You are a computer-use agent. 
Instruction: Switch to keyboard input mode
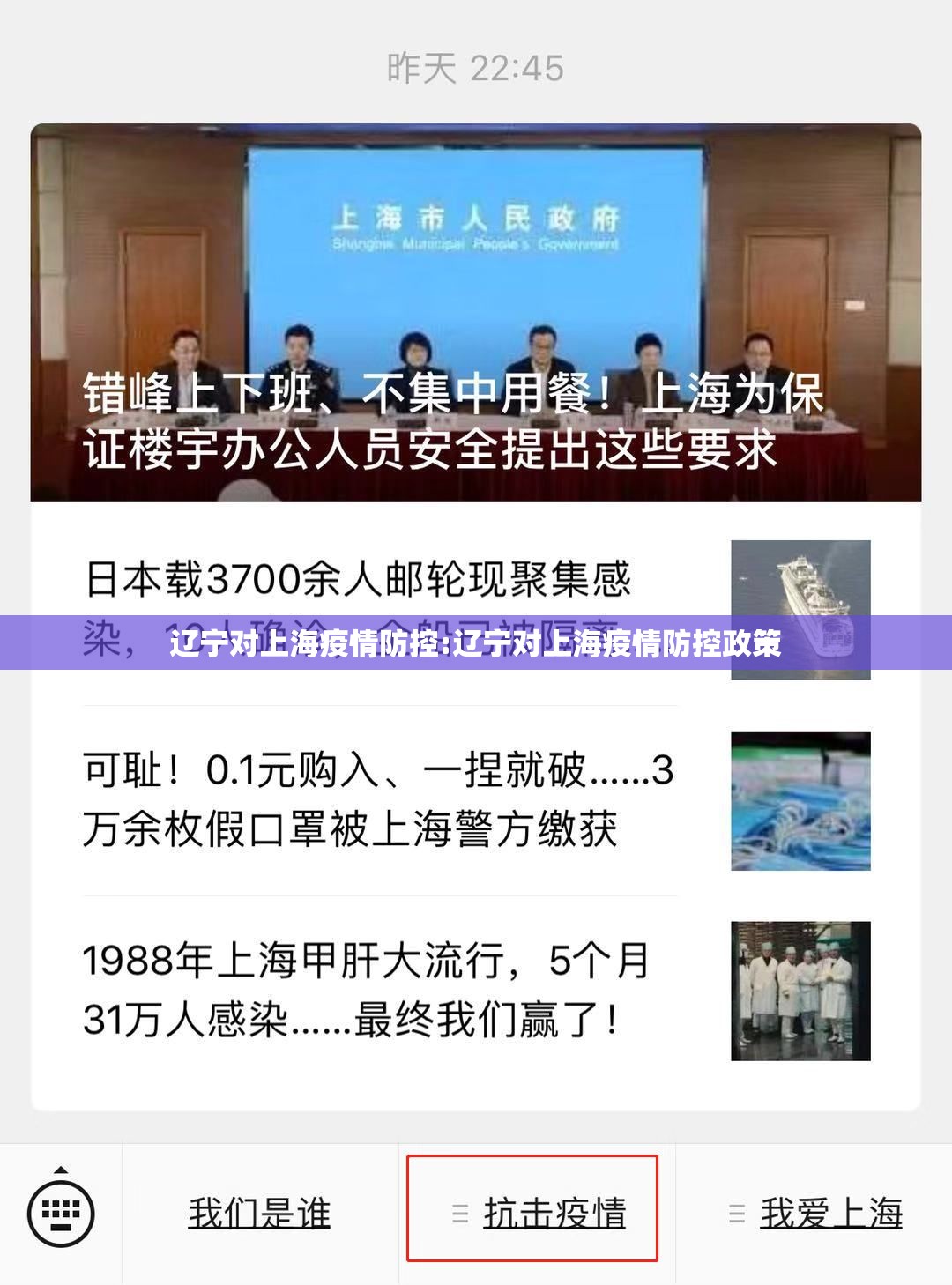61,1213
